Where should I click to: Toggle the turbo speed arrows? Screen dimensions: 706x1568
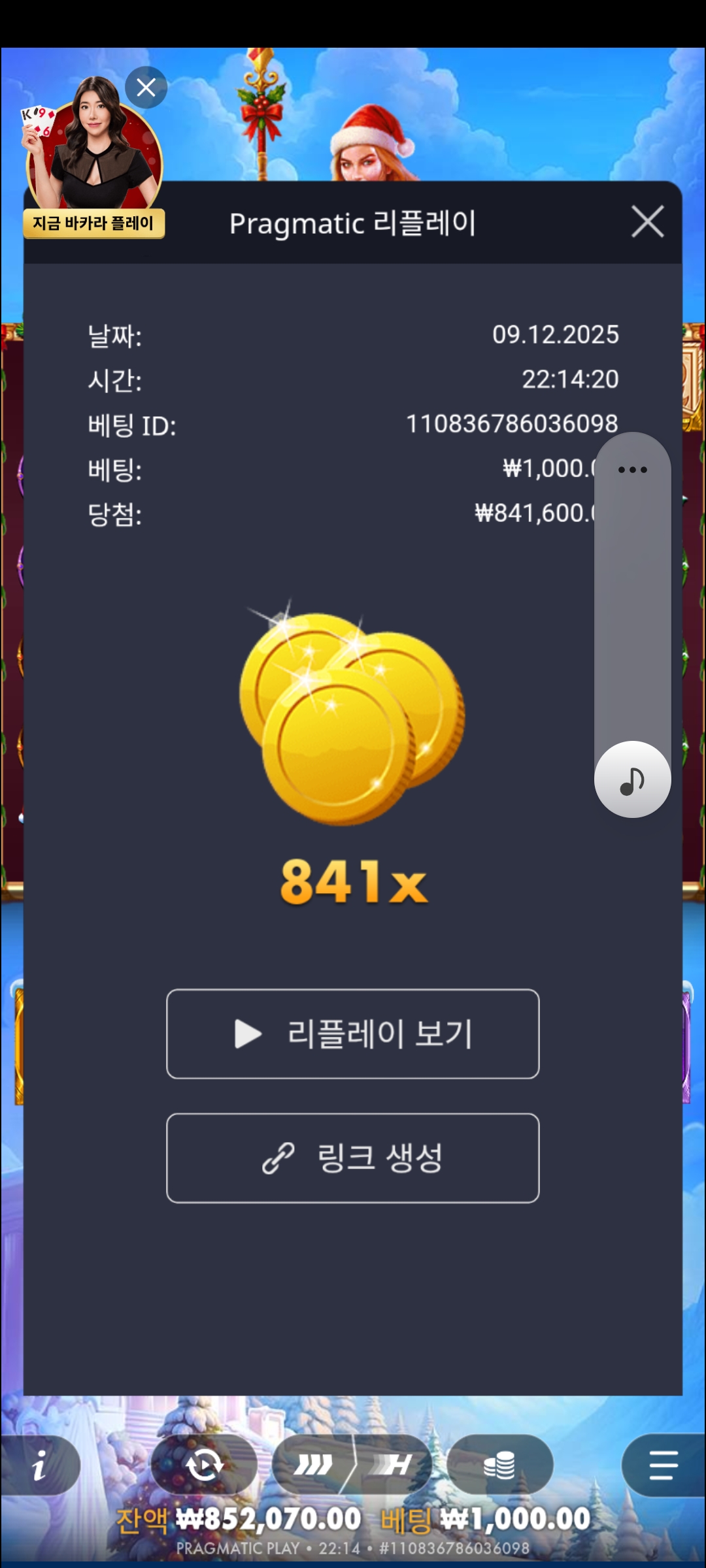pos(314,1464)
